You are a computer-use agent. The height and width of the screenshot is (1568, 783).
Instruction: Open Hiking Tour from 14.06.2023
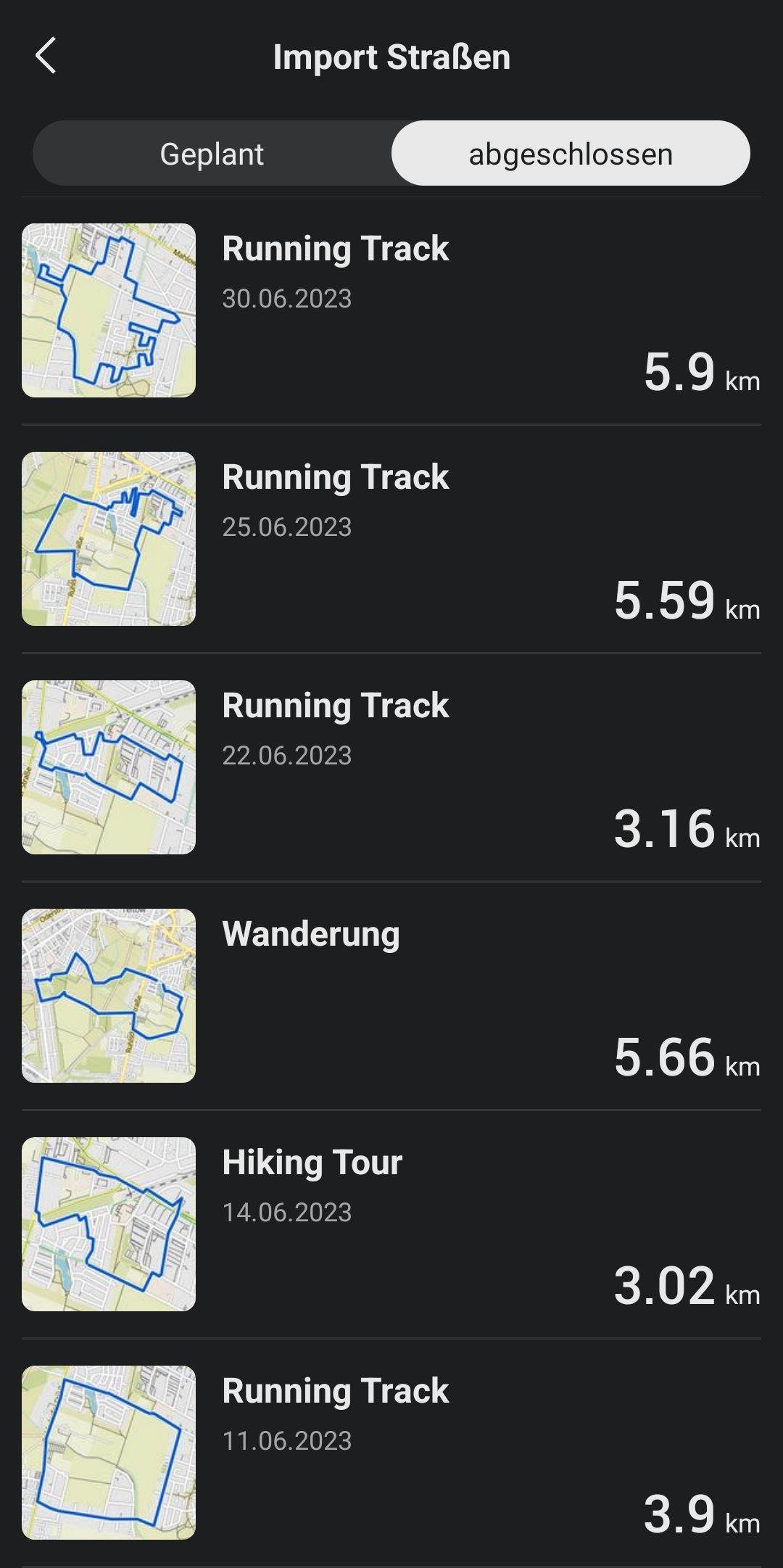[x=391, y=1224]
